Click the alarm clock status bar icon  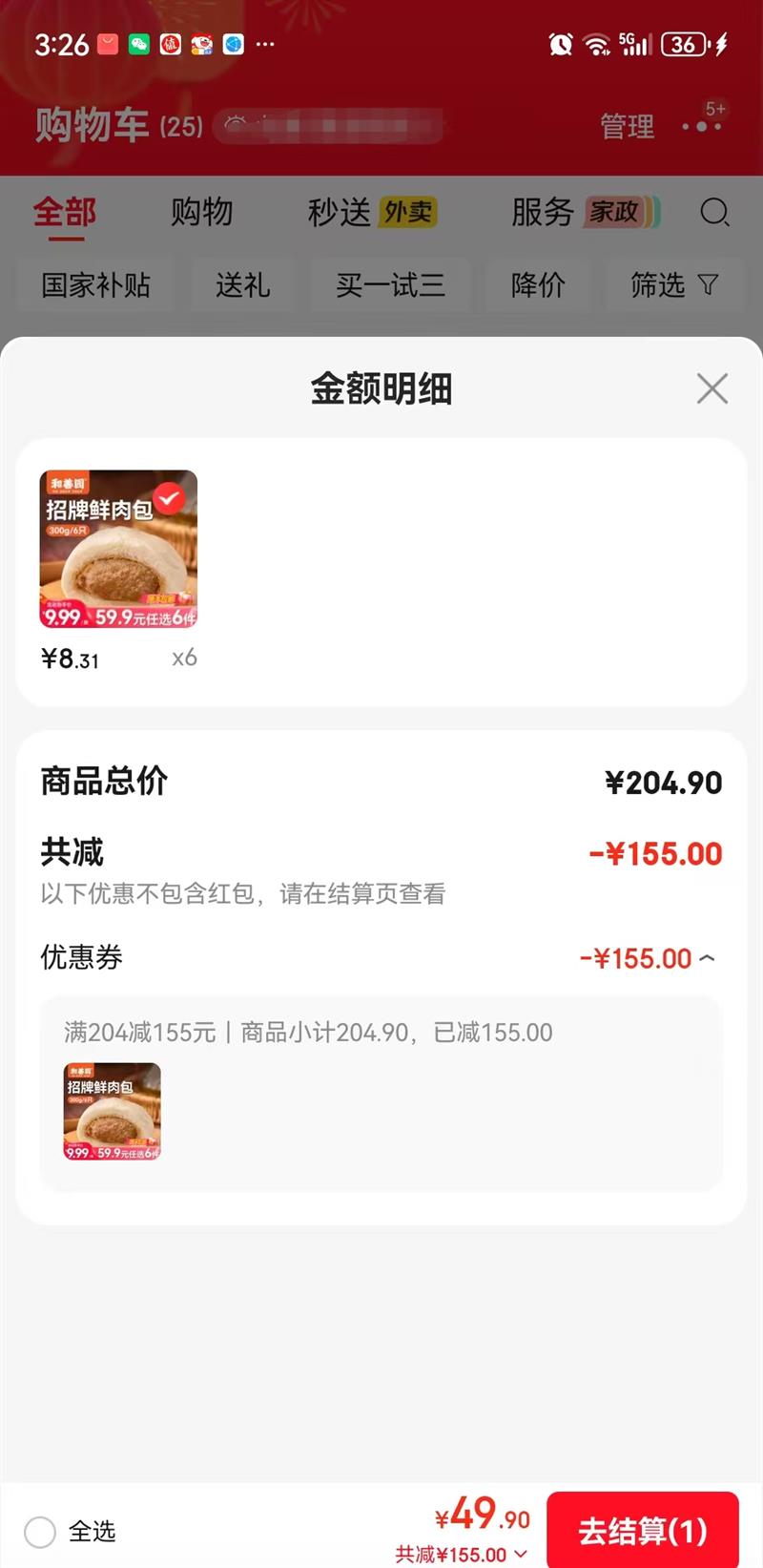pos(560,45)
